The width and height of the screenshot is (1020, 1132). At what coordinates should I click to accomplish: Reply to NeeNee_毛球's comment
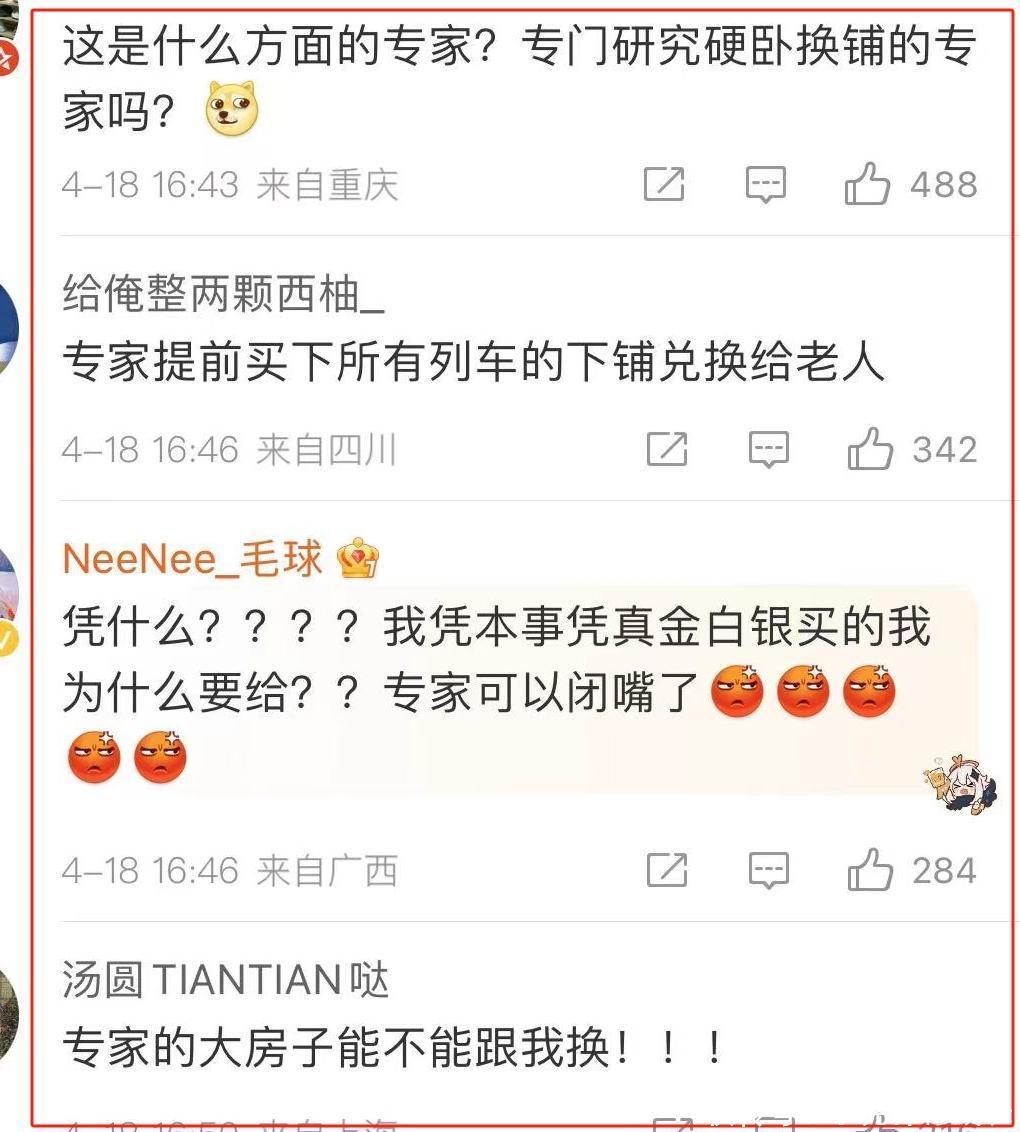[768, 870]
